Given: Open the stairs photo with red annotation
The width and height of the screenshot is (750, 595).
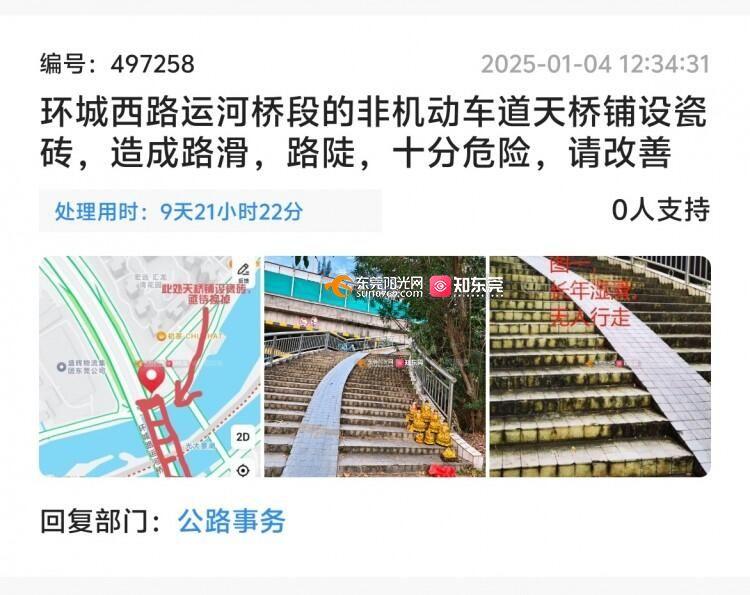Looking at the screenshot, I should click(600, 366).
